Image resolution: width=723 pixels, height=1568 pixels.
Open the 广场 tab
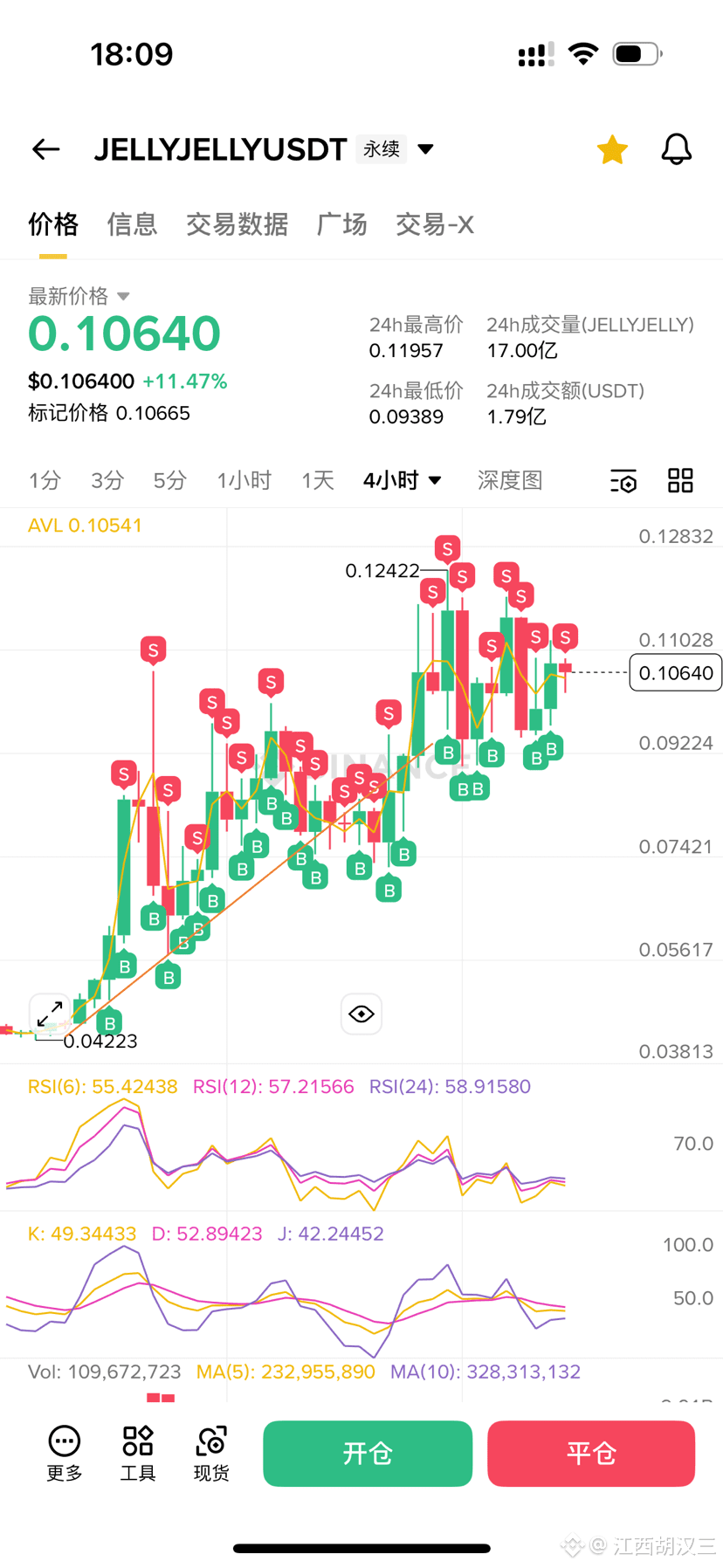coord(341,224)
